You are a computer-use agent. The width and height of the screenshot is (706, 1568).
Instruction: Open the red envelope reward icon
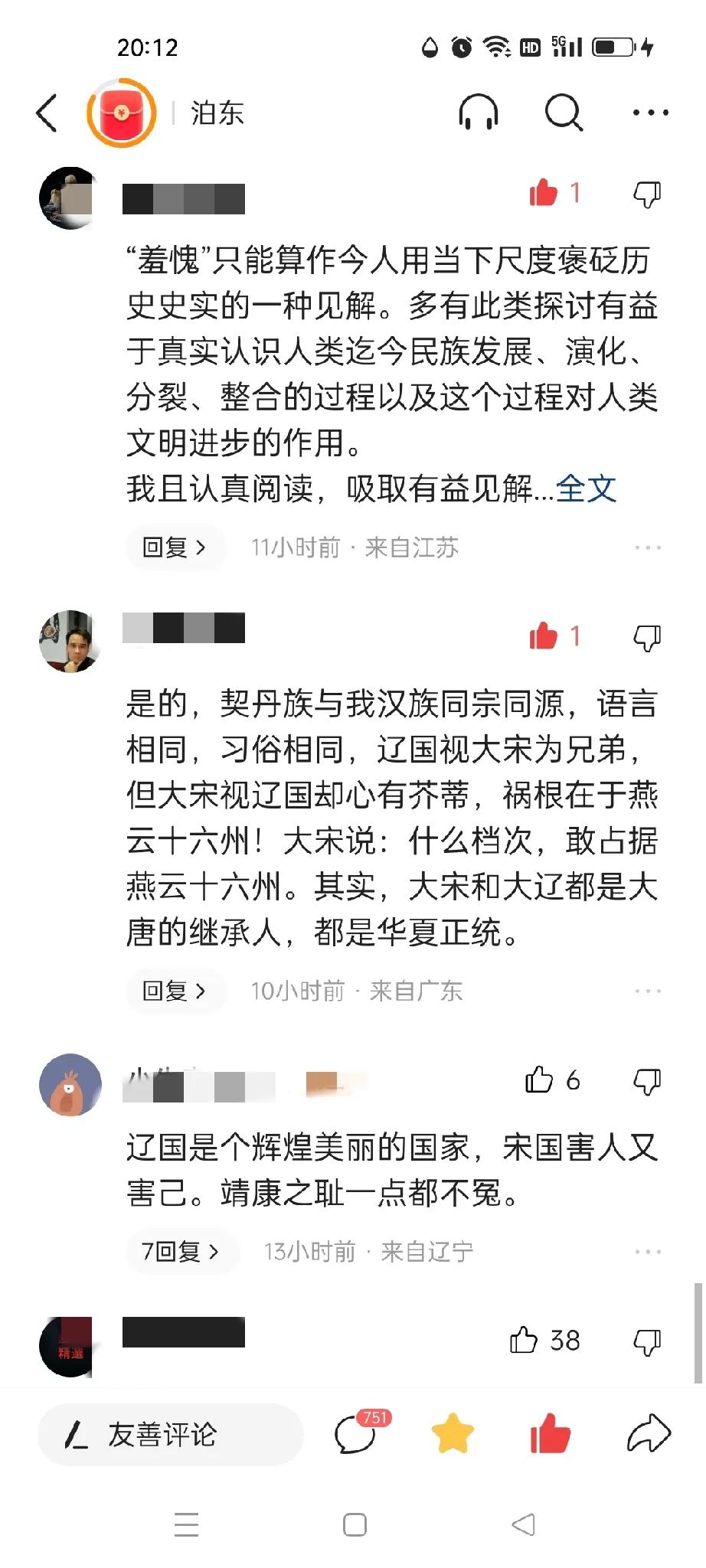[x=122, y=113]
